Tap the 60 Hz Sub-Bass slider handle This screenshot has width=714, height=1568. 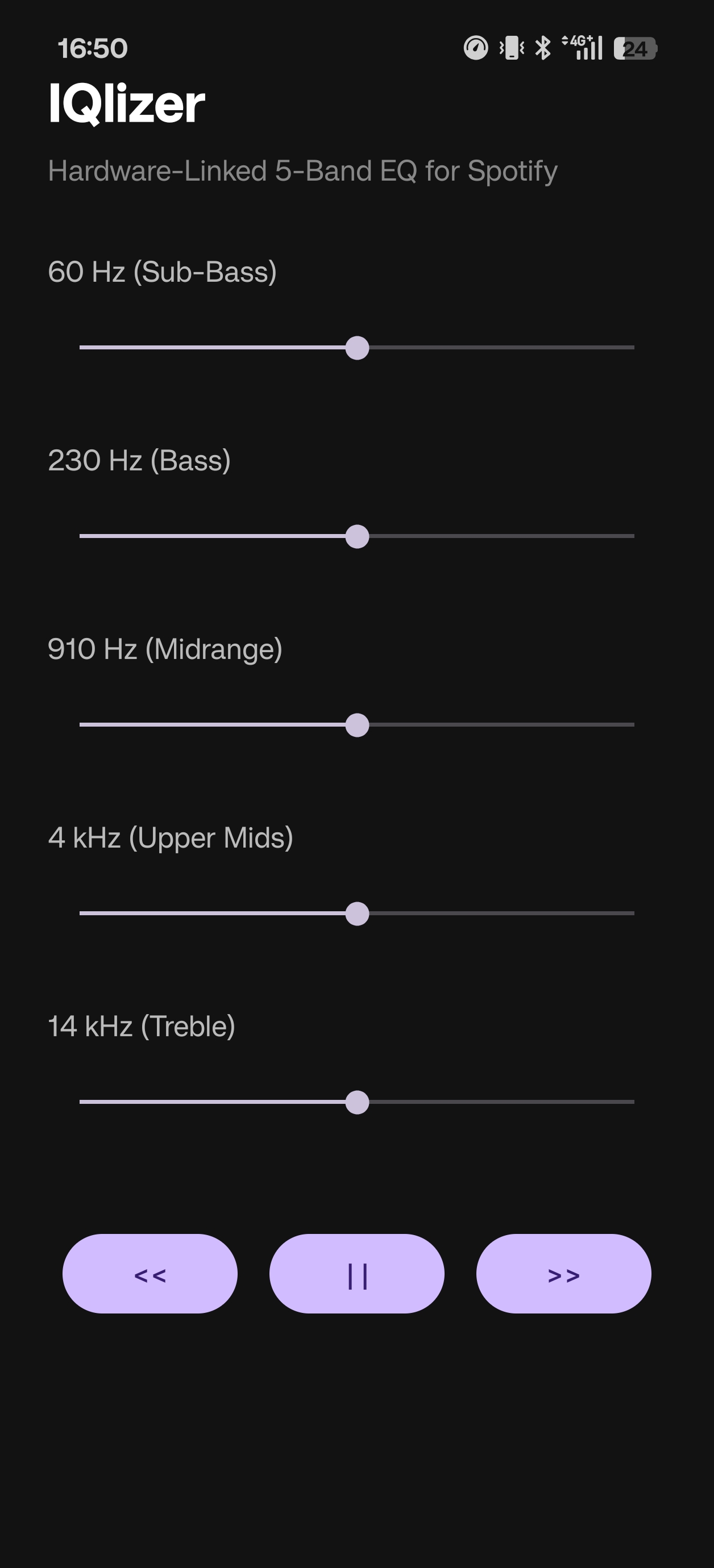(x=357, y=348)
